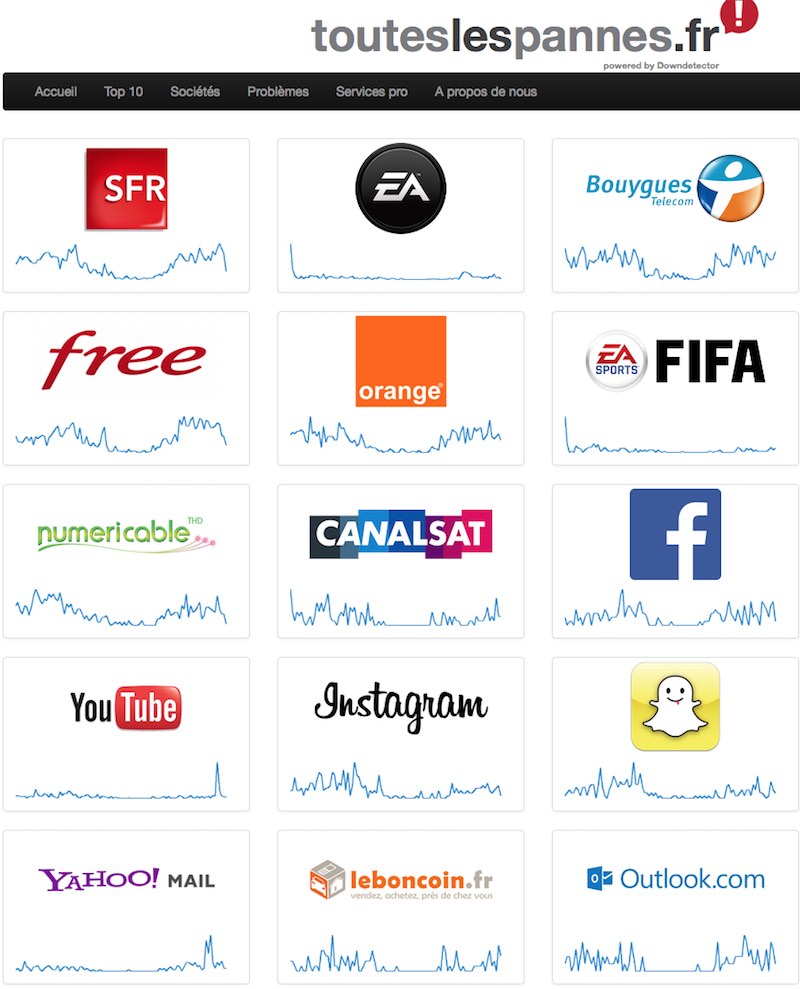Check the Snapchat ghost card

tap(675, 707)
